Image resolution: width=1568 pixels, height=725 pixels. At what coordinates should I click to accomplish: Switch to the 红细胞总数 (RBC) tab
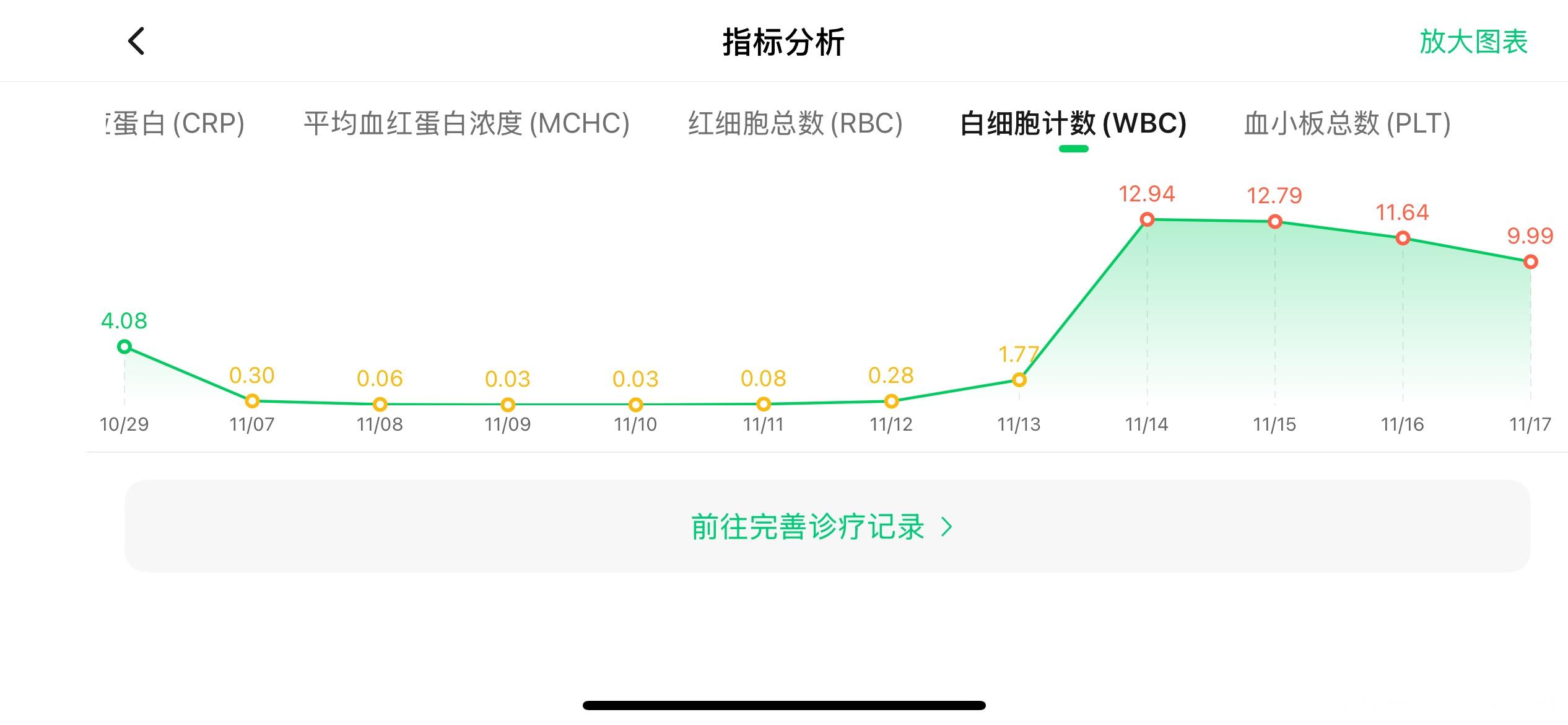[795, 123]
